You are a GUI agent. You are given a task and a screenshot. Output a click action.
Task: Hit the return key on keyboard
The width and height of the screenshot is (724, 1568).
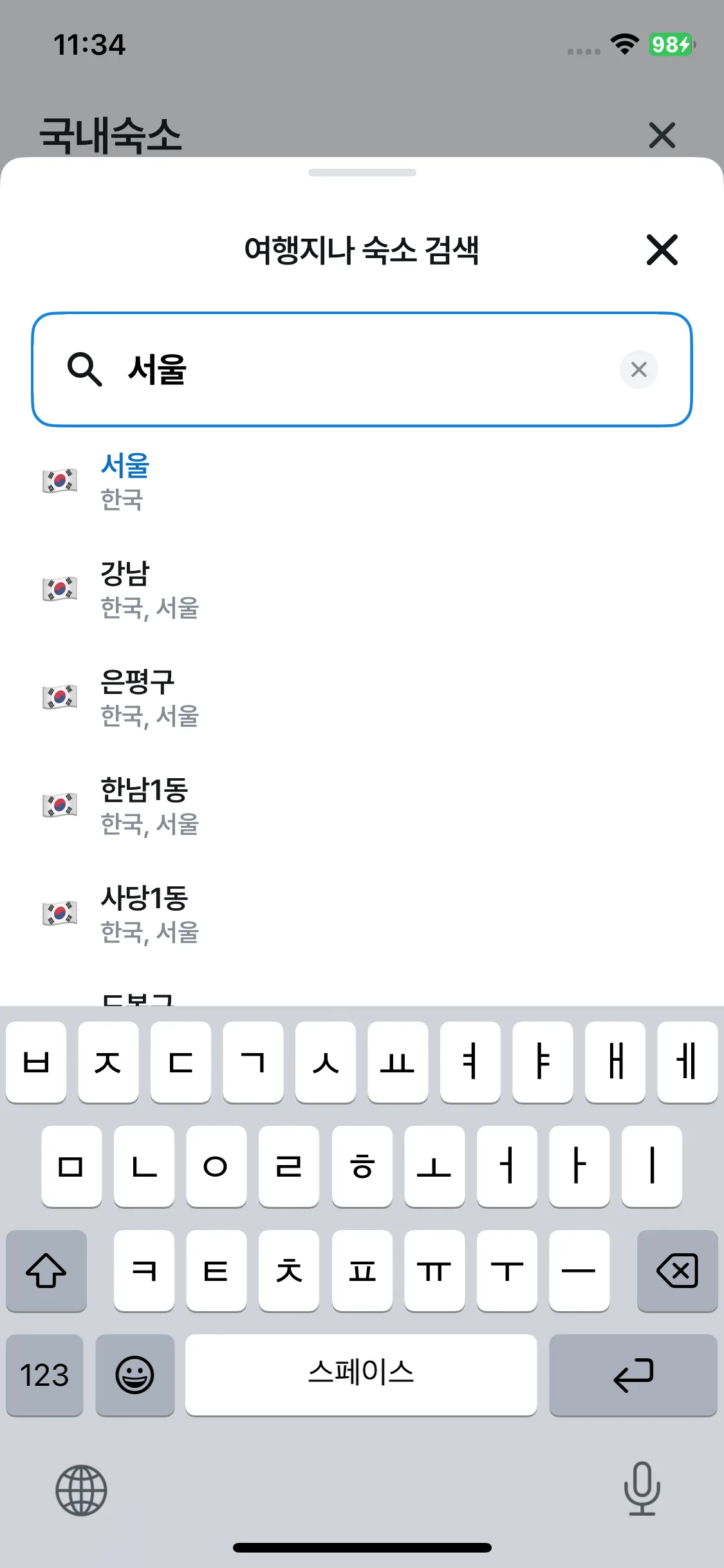point(633,1375)
